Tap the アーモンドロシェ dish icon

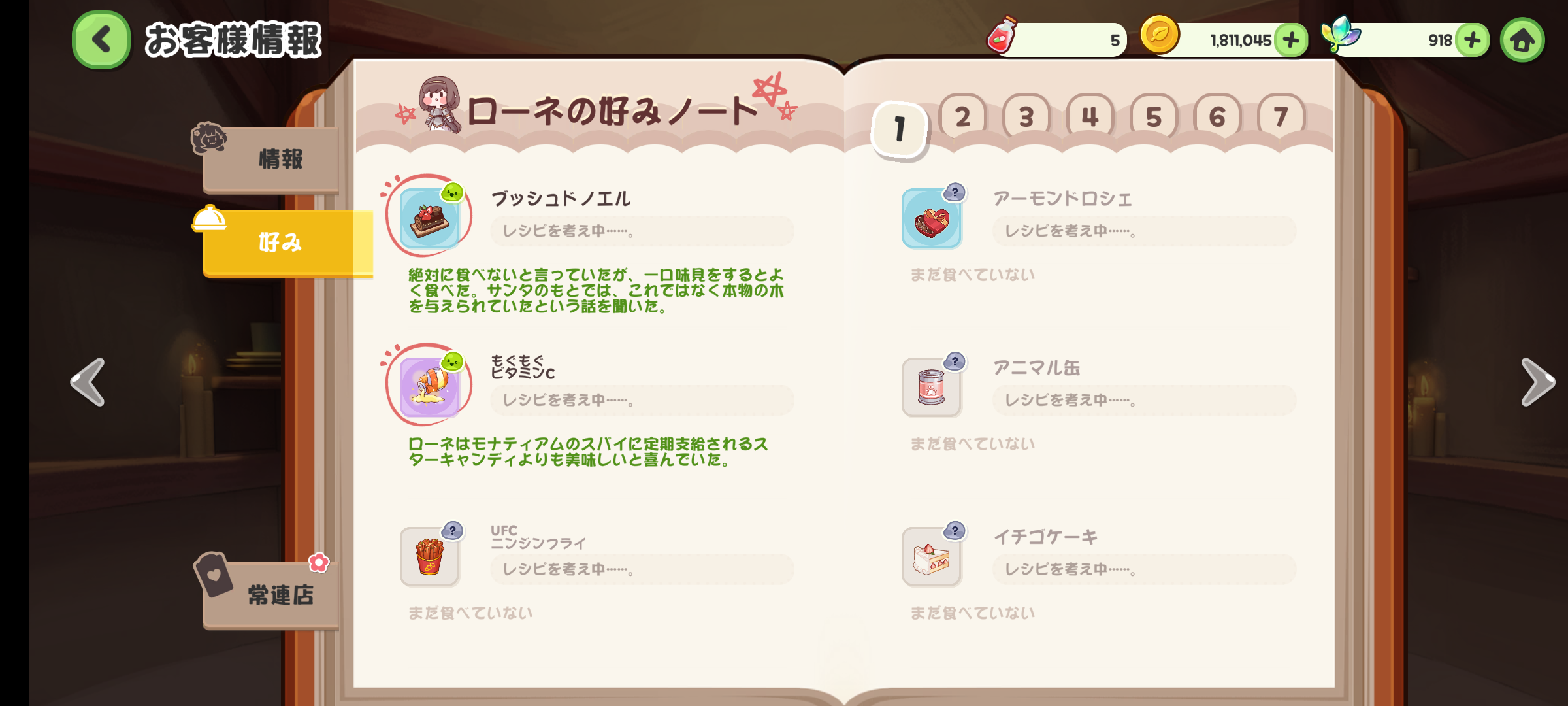click(x=932, y=218)
